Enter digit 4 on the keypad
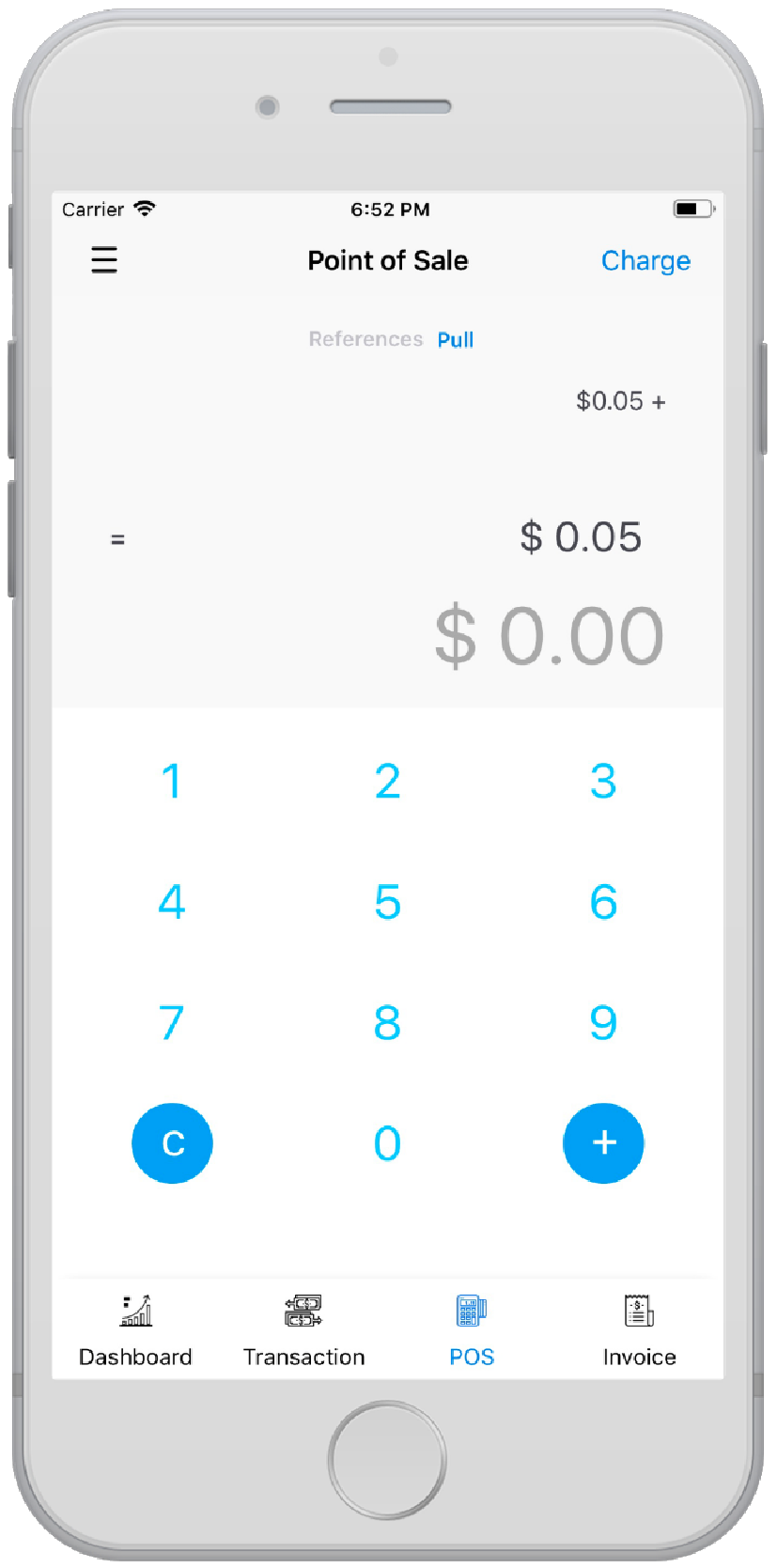Image resolution: width=777 pixels, height=1568 pixels. (x=171, y=902)
